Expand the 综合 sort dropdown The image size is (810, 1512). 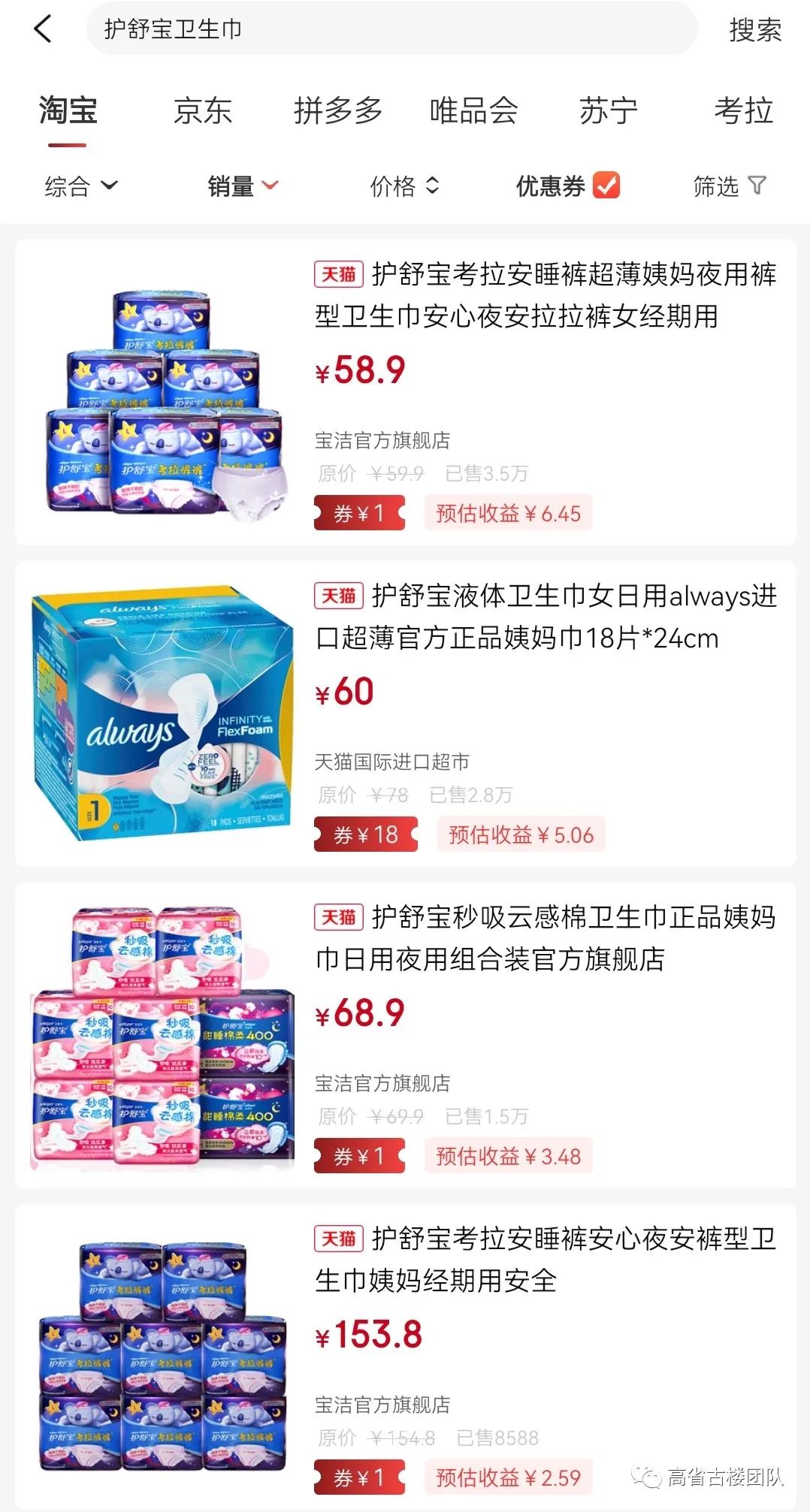click(x=80, y=186)
